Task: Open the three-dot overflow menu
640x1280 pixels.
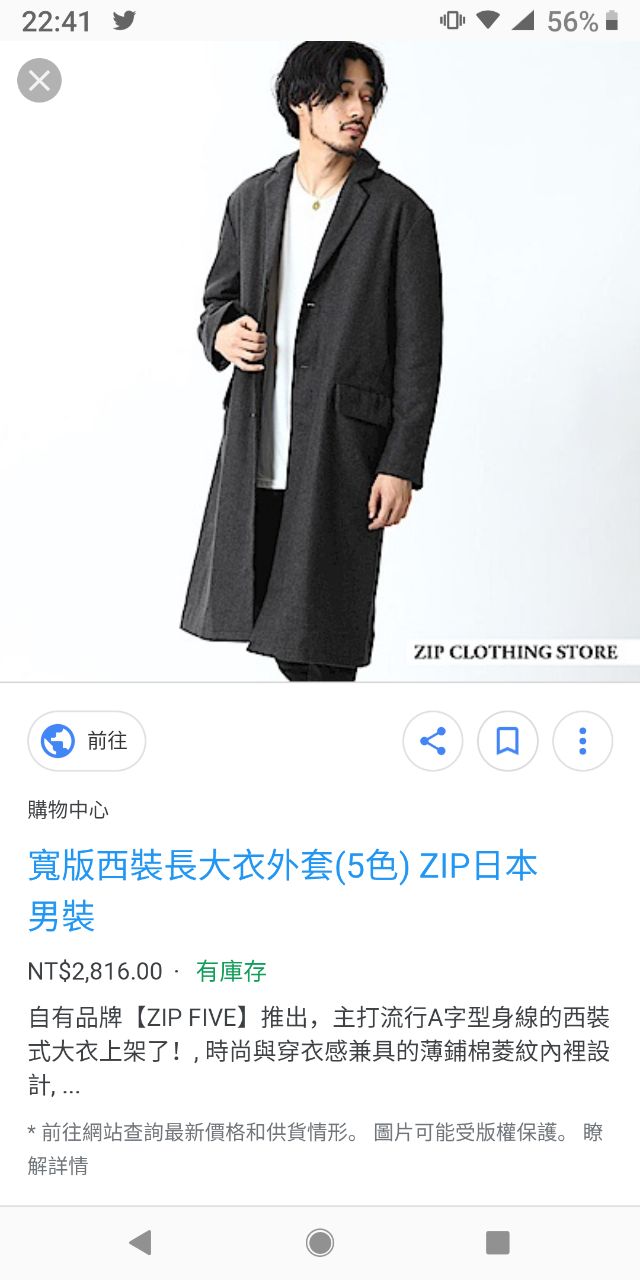Action: tap(582, 741)
